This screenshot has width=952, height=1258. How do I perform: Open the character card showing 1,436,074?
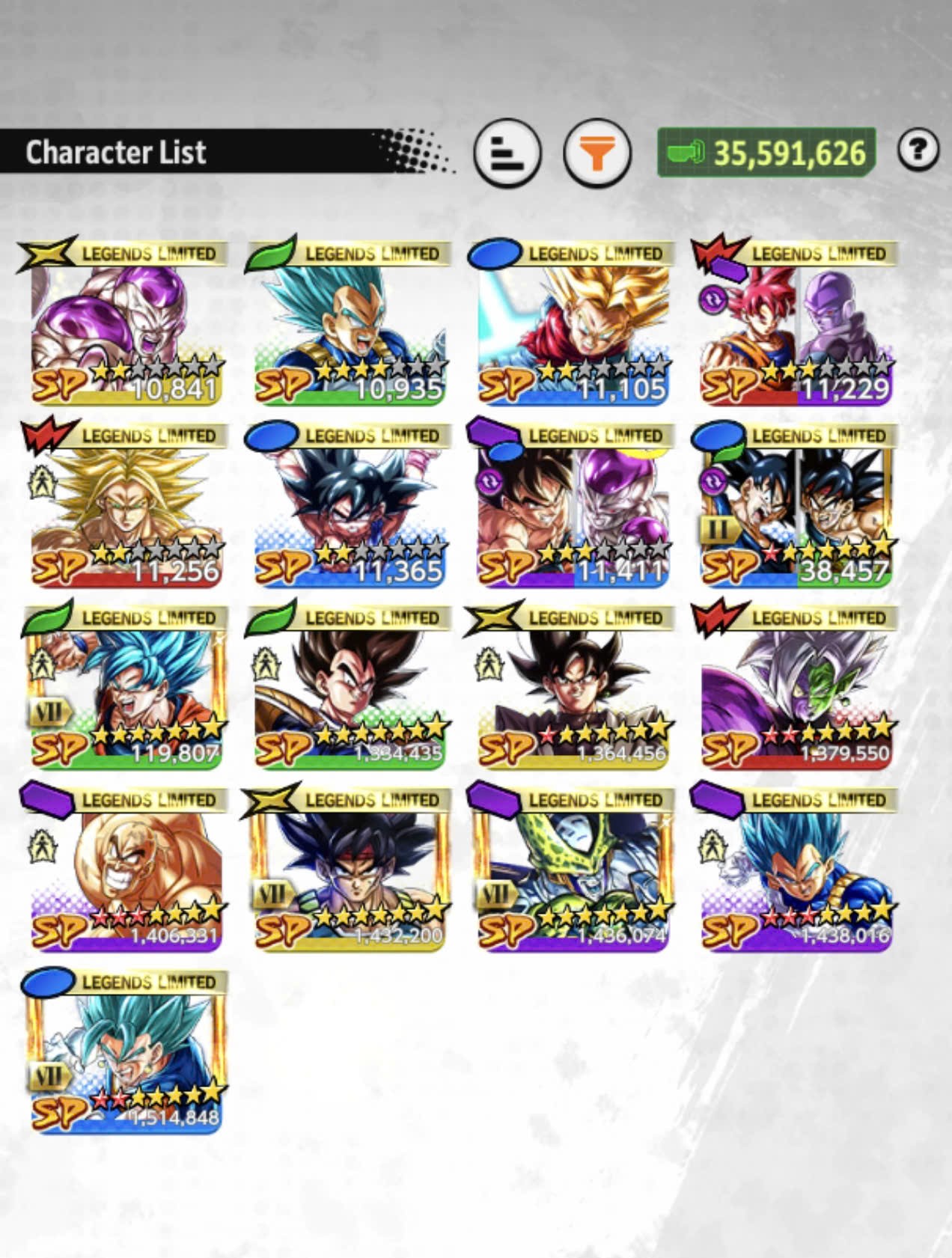pyautogui.click(x=573, y=869)
